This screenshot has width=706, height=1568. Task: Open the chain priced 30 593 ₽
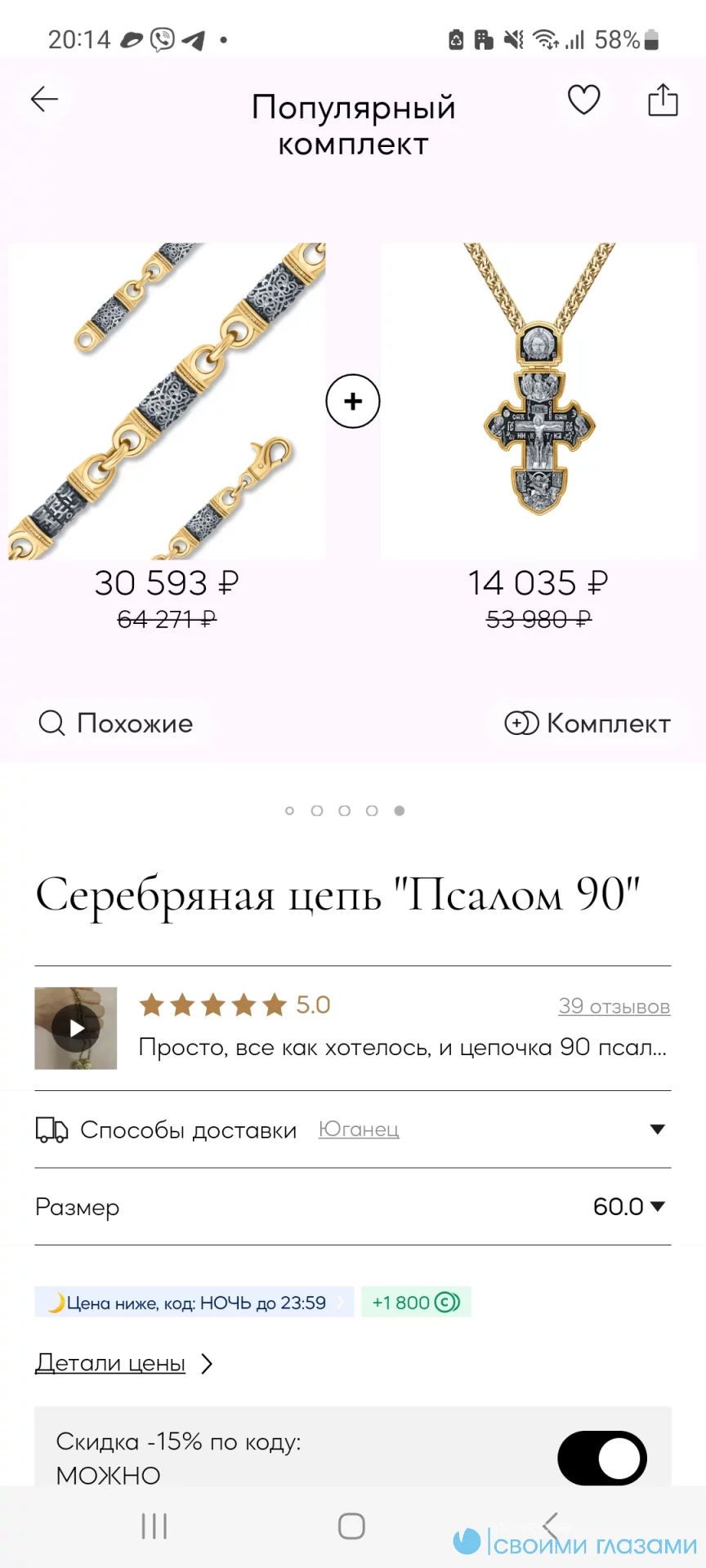(x=167, y=401)
